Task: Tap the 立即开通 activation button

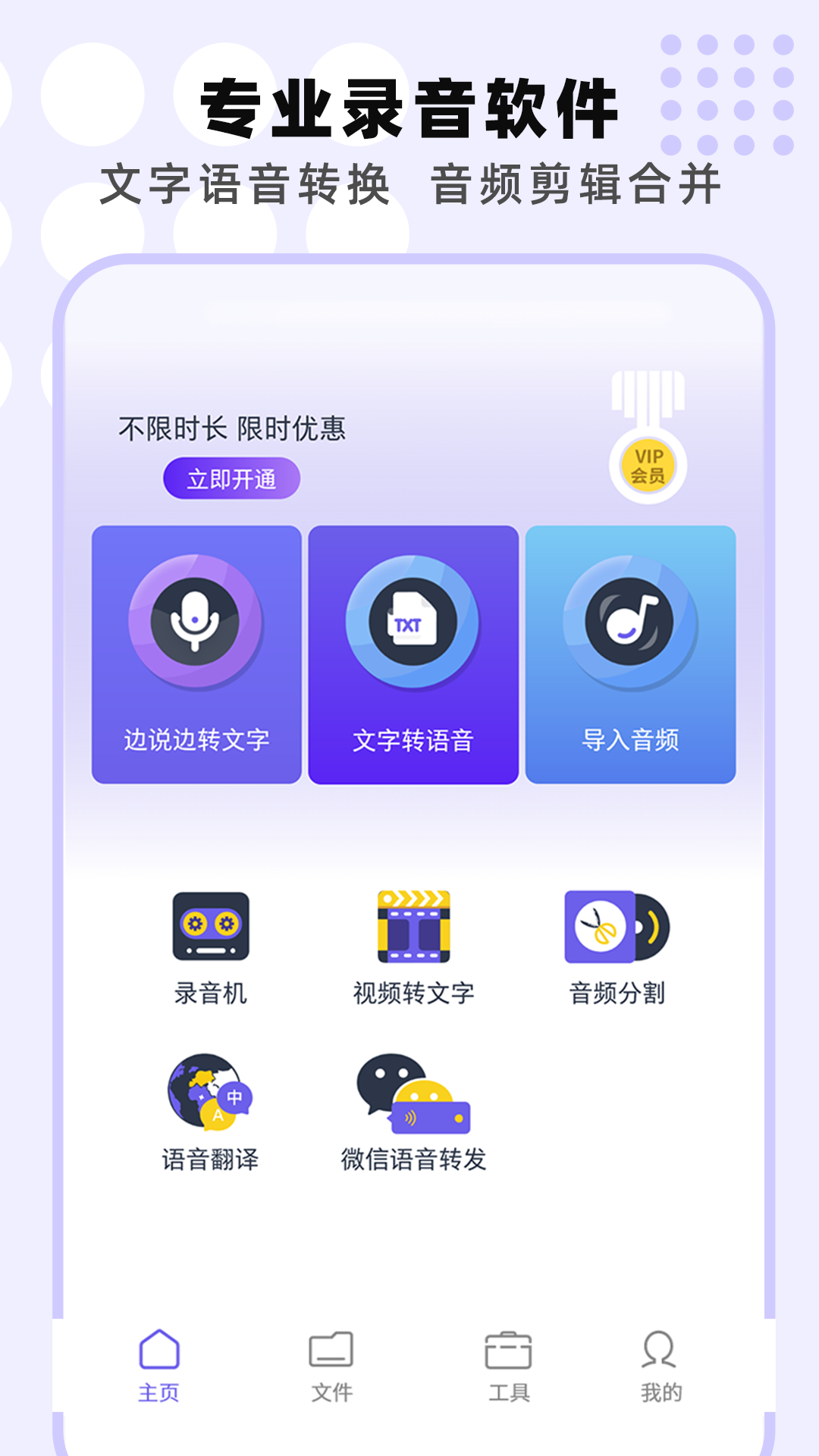Action: [231, 479]
